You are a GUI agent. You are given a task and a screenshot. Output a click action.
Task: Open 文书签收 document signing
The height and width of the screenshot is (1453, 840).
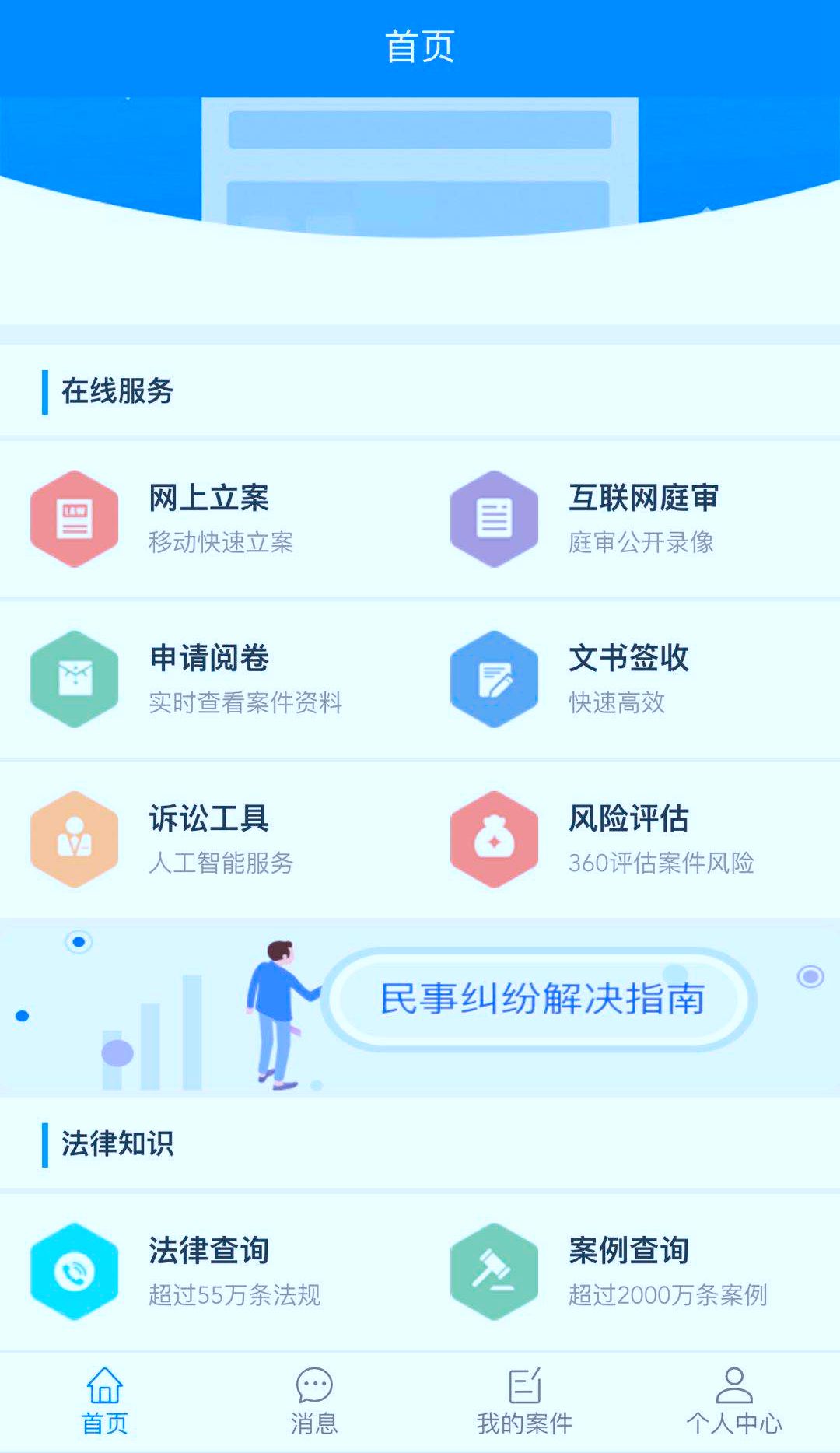pyautogui.click(x=628, y=678)
